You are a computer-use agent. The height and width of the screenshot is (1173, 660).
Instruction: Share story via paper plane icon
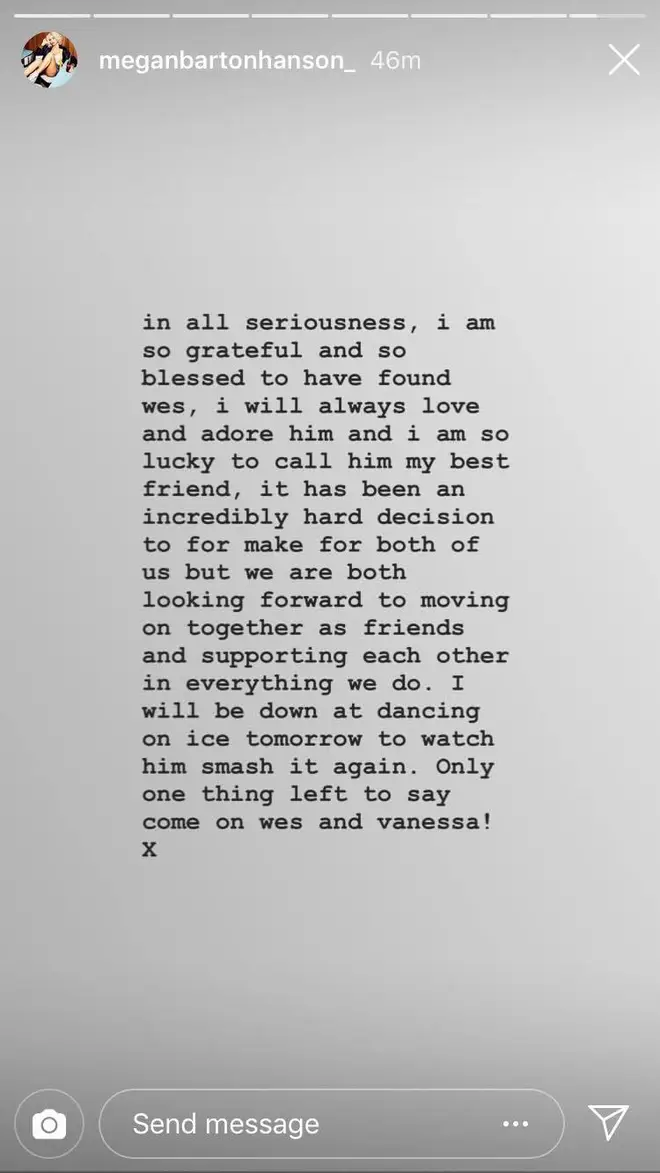[x=608, y=1122]
